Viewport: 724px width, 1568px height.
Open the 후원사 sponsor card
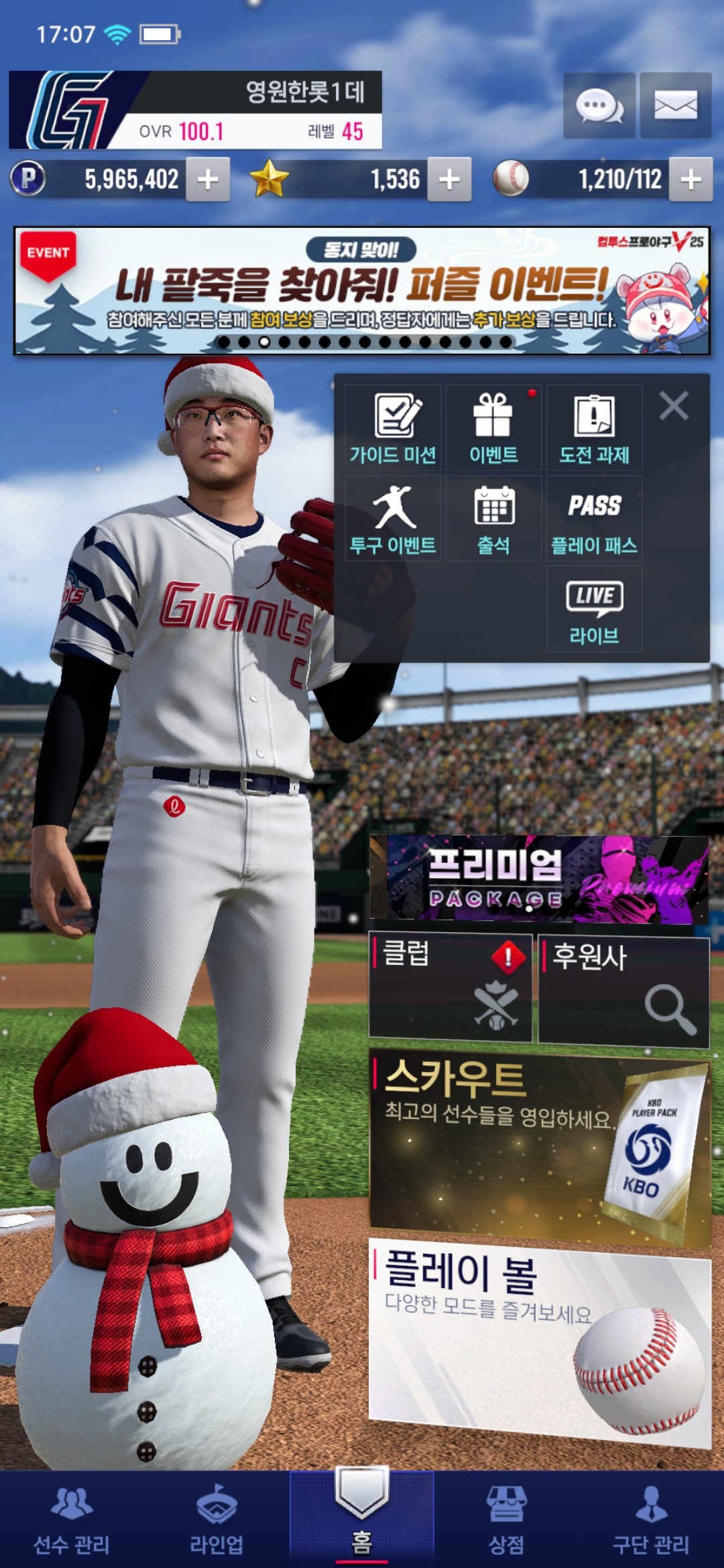coord(623,990)
